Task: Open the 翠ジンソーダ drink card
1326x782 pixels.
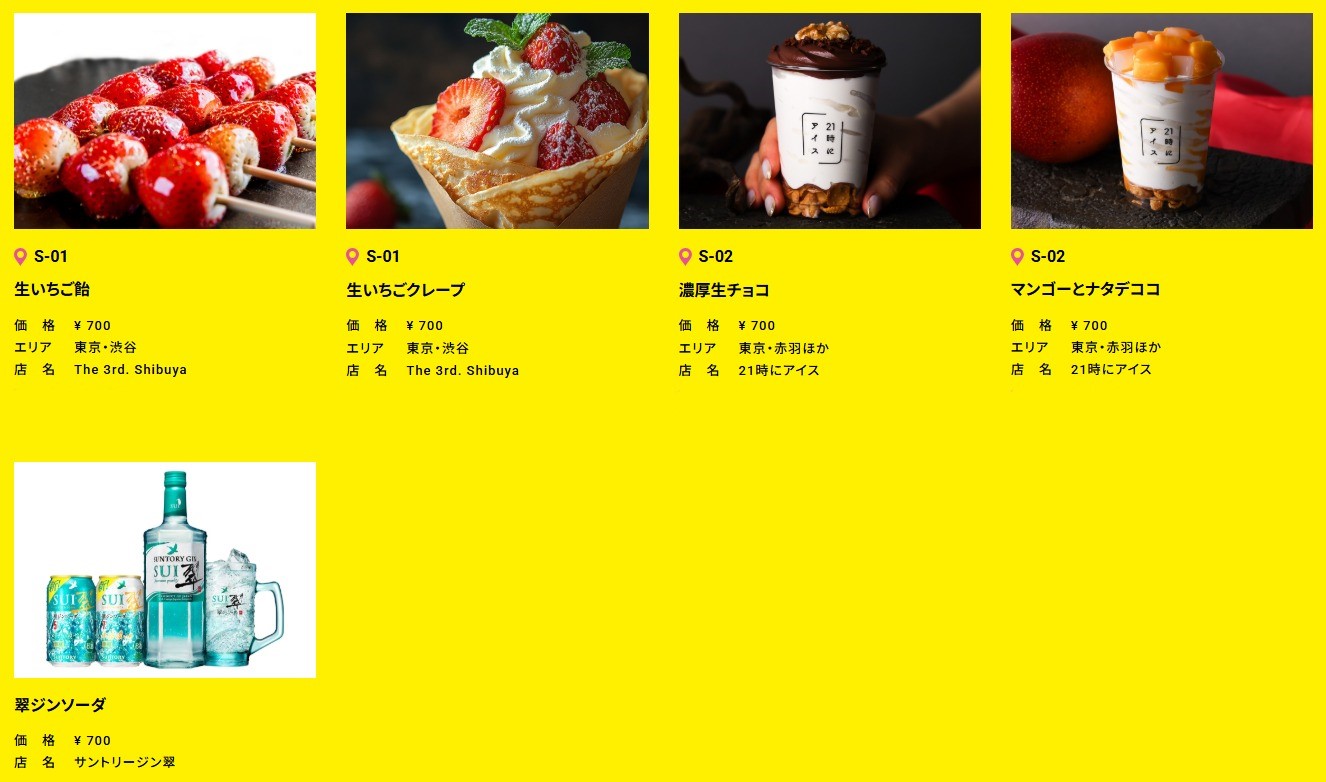Action: pyautogui.click(x=165, y=570)
